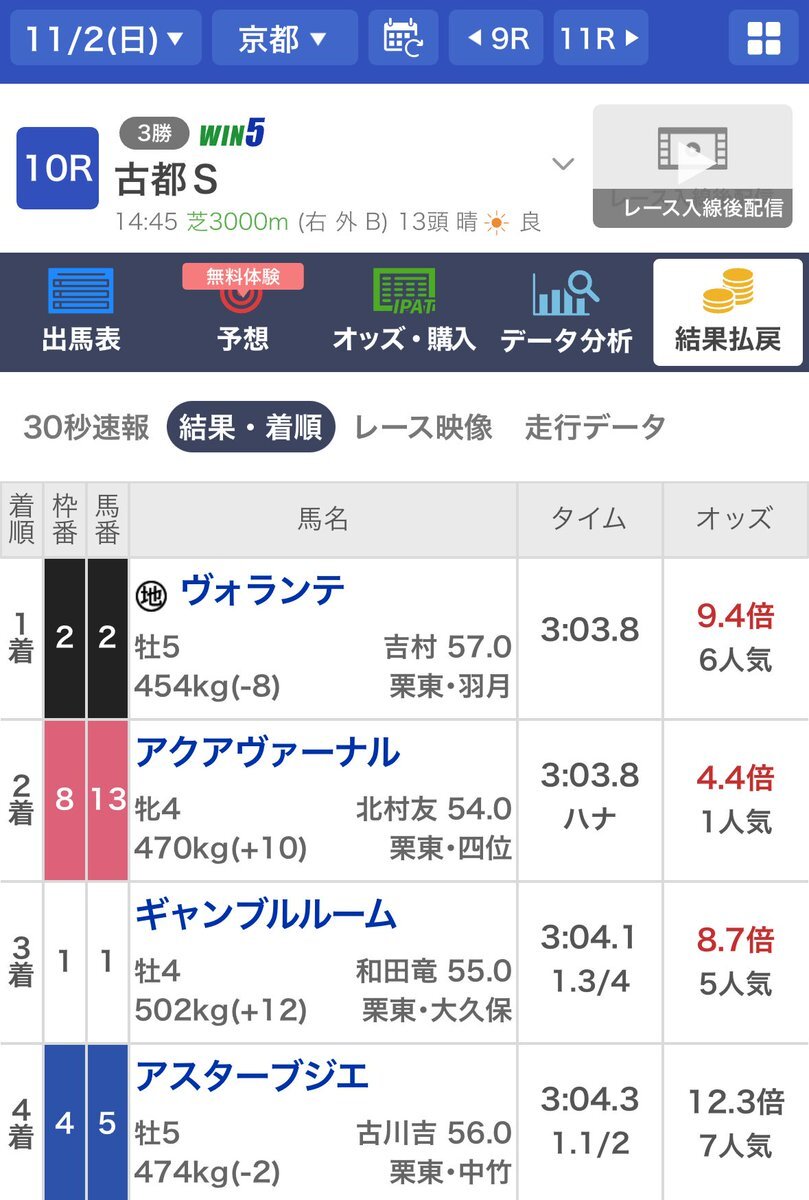Open the 走行データ sub-tab
This screenshot has width=809, height=1200.
click(x=595, y=428)
